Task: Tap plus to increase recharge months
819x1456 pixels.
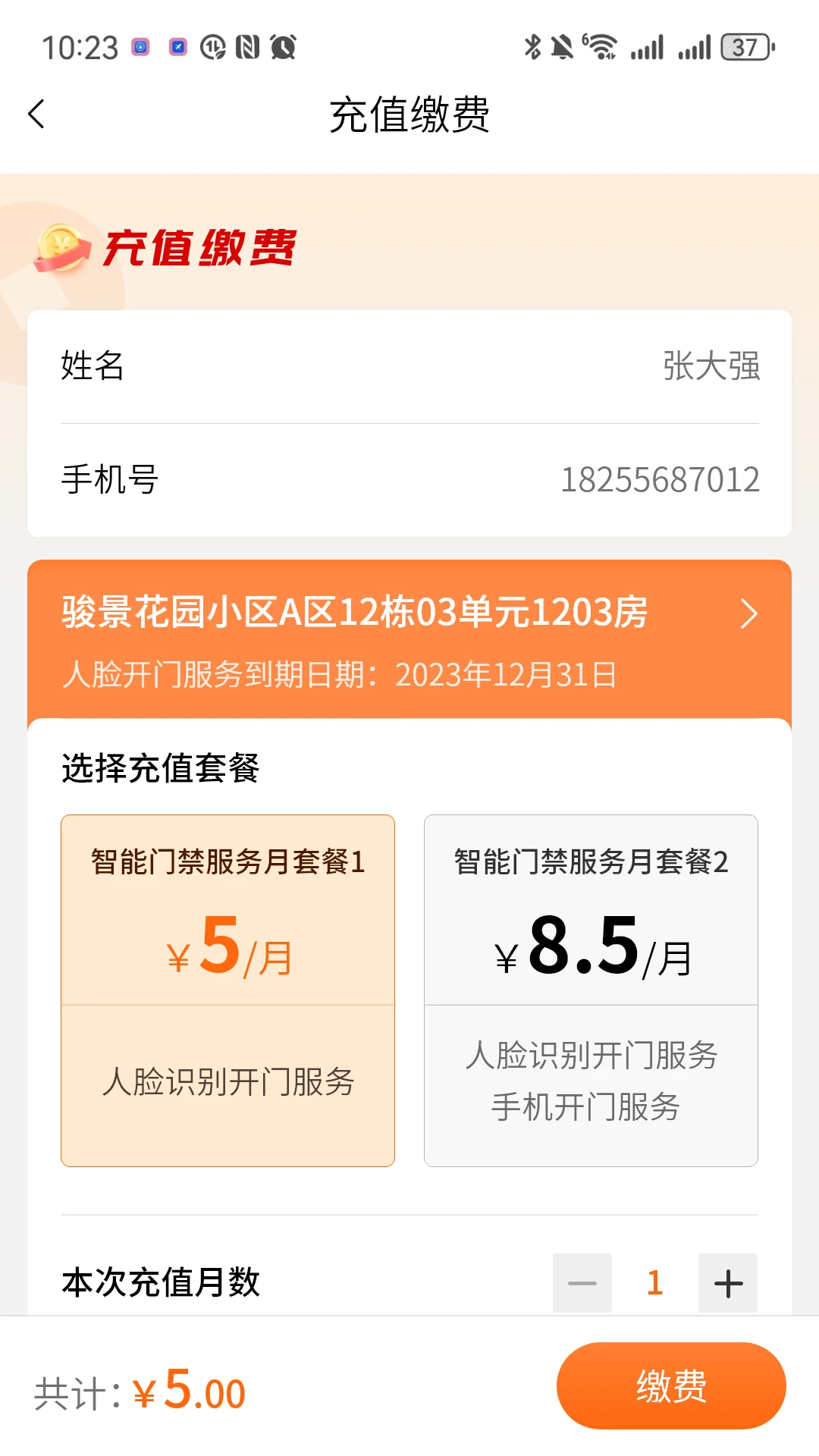Action: [726, 1283]
